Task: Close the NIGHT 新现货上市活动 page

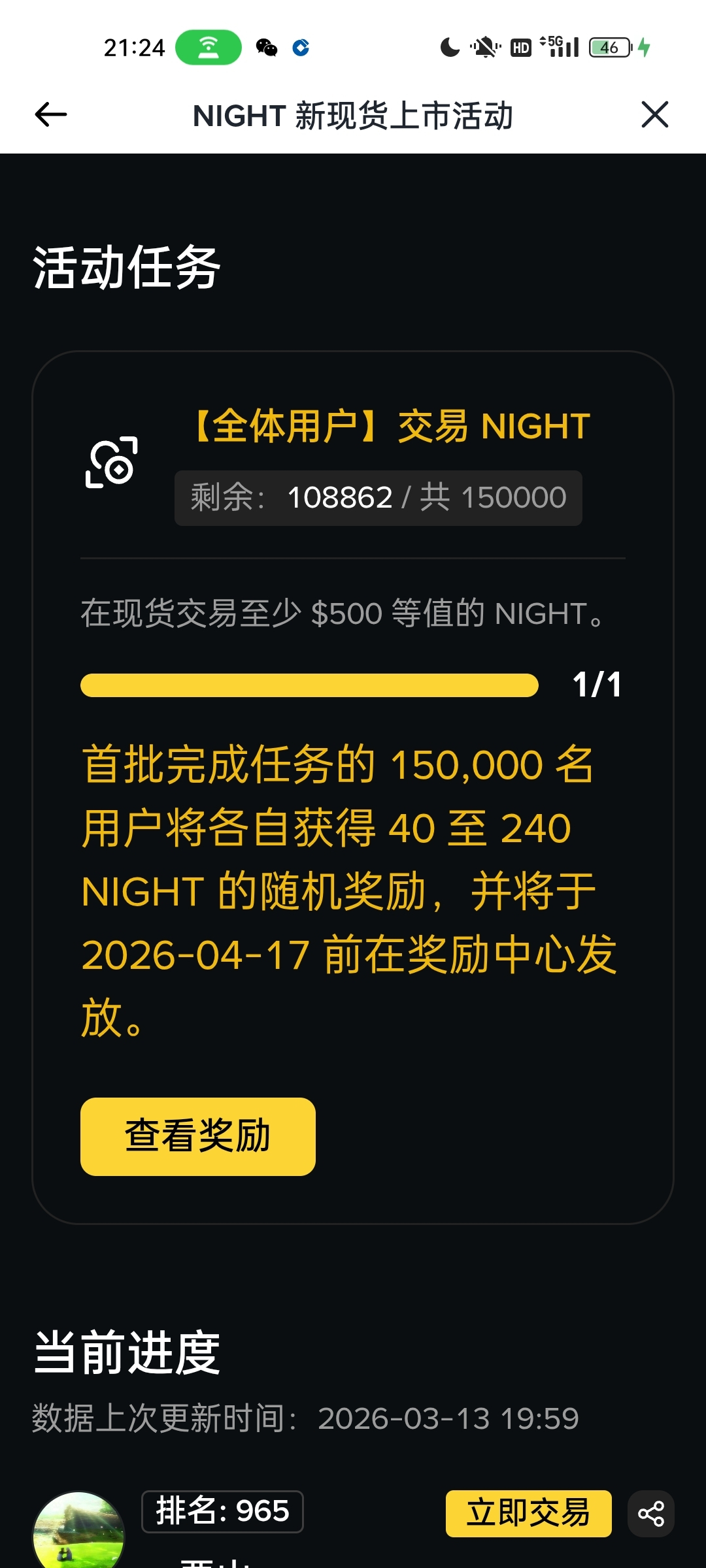Action: point(654,115)
